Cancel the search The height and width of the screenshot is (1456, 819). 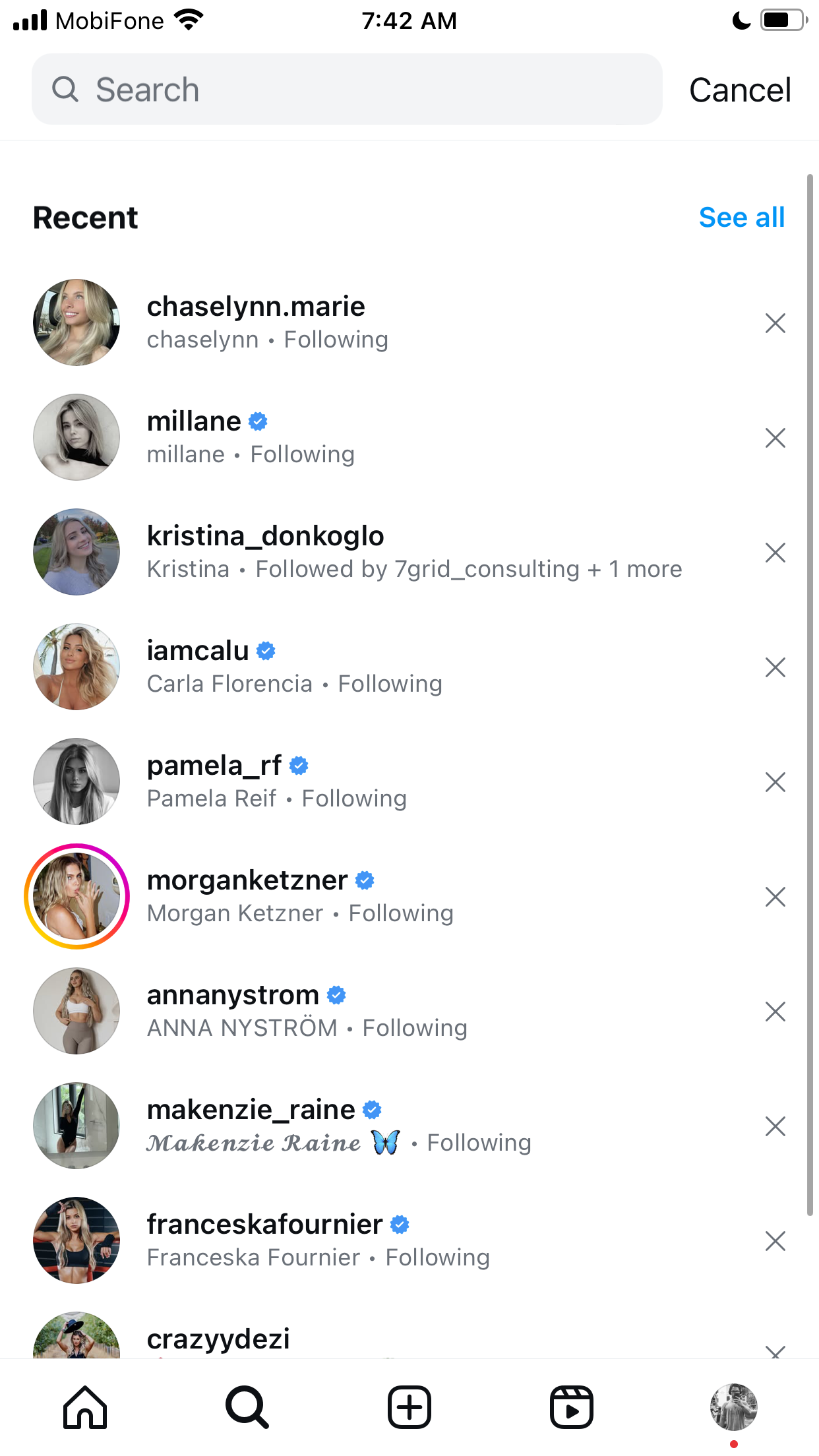tap(740, 90)
